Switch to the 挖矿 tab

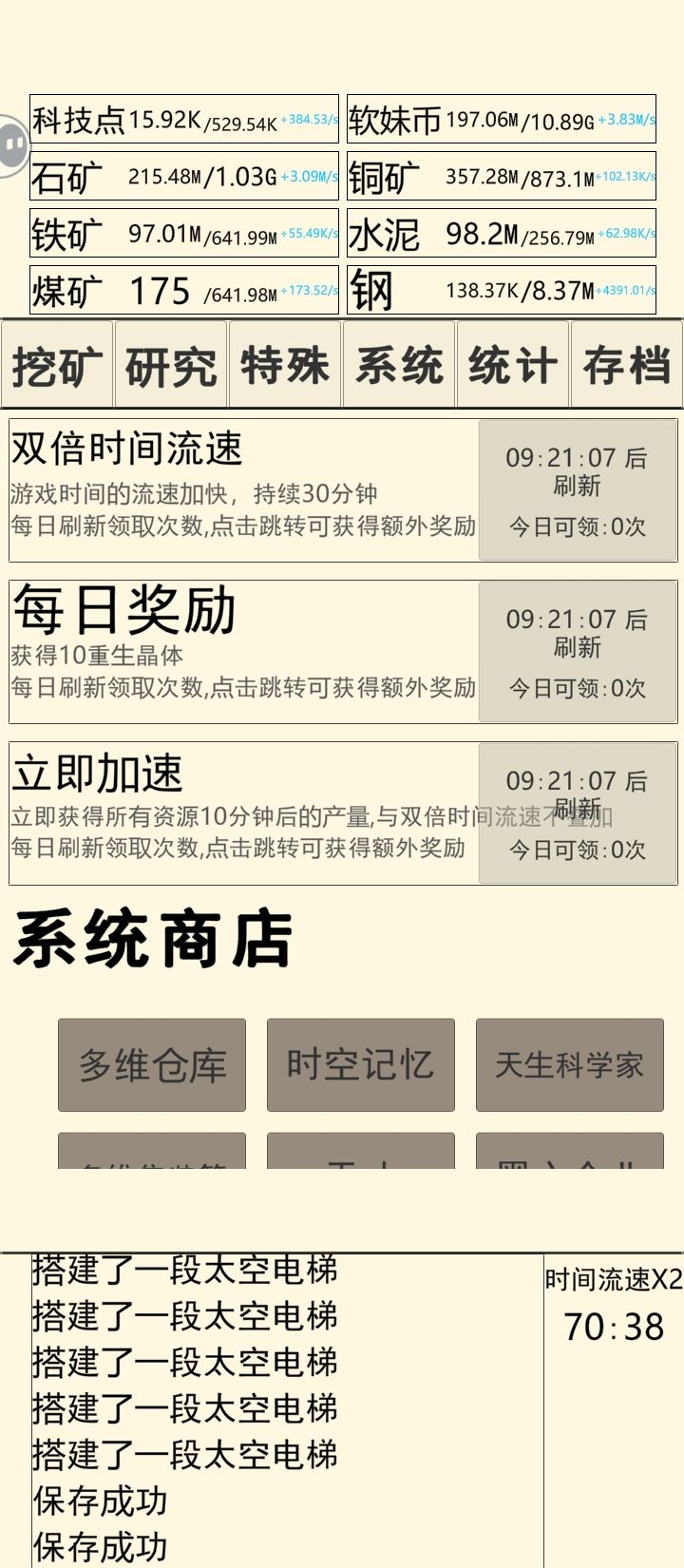pyautogui.click(x=57, y=365)
